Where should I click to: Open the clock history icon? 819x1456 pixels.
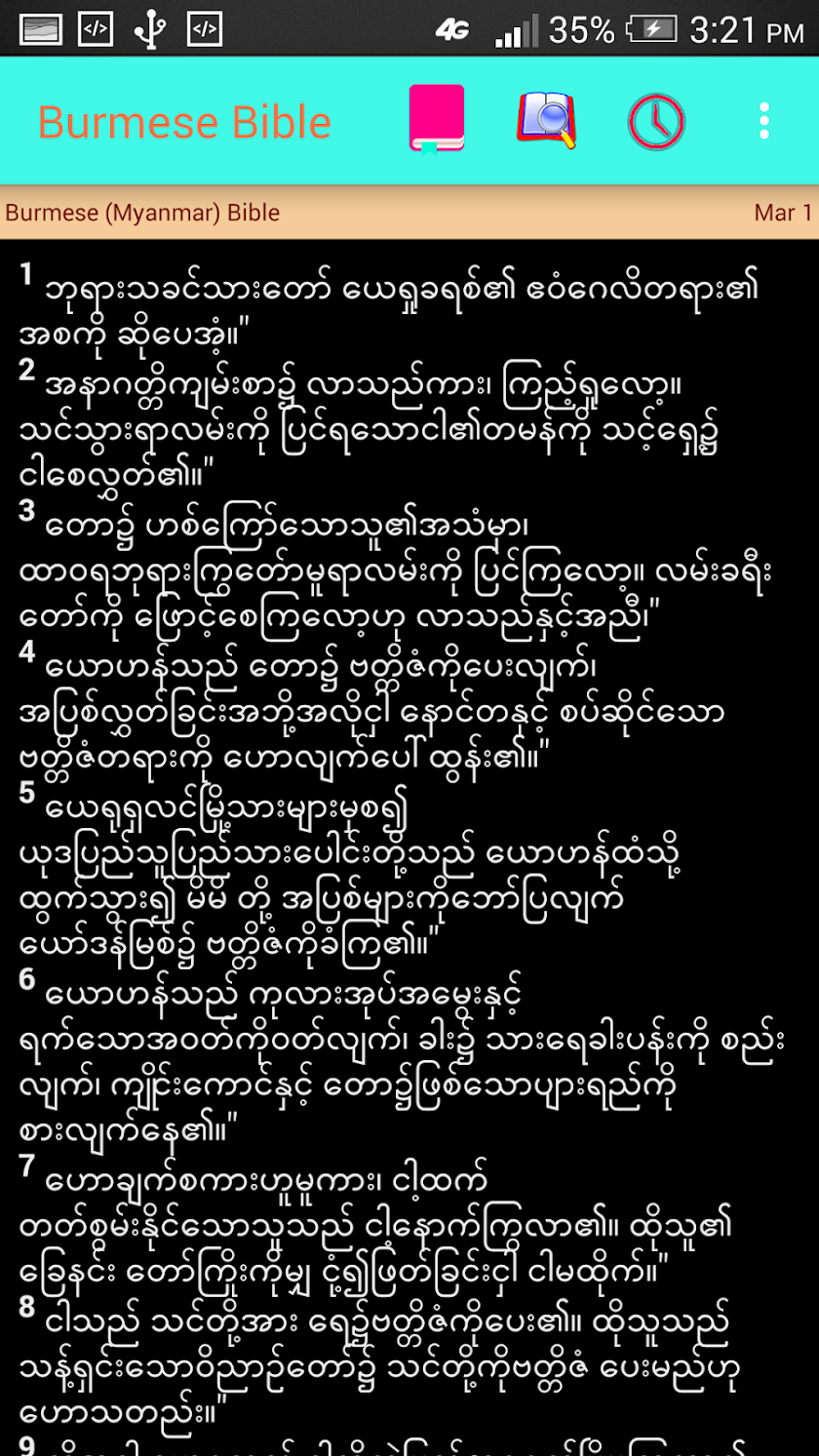pos(656,122)
